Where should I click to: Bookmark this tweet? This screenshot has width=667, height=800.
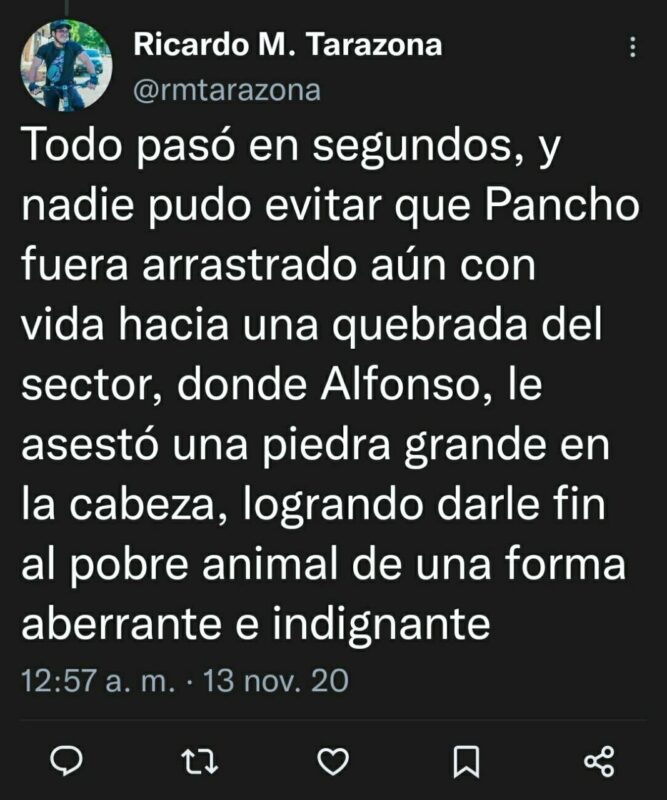(x=466, y=761)
